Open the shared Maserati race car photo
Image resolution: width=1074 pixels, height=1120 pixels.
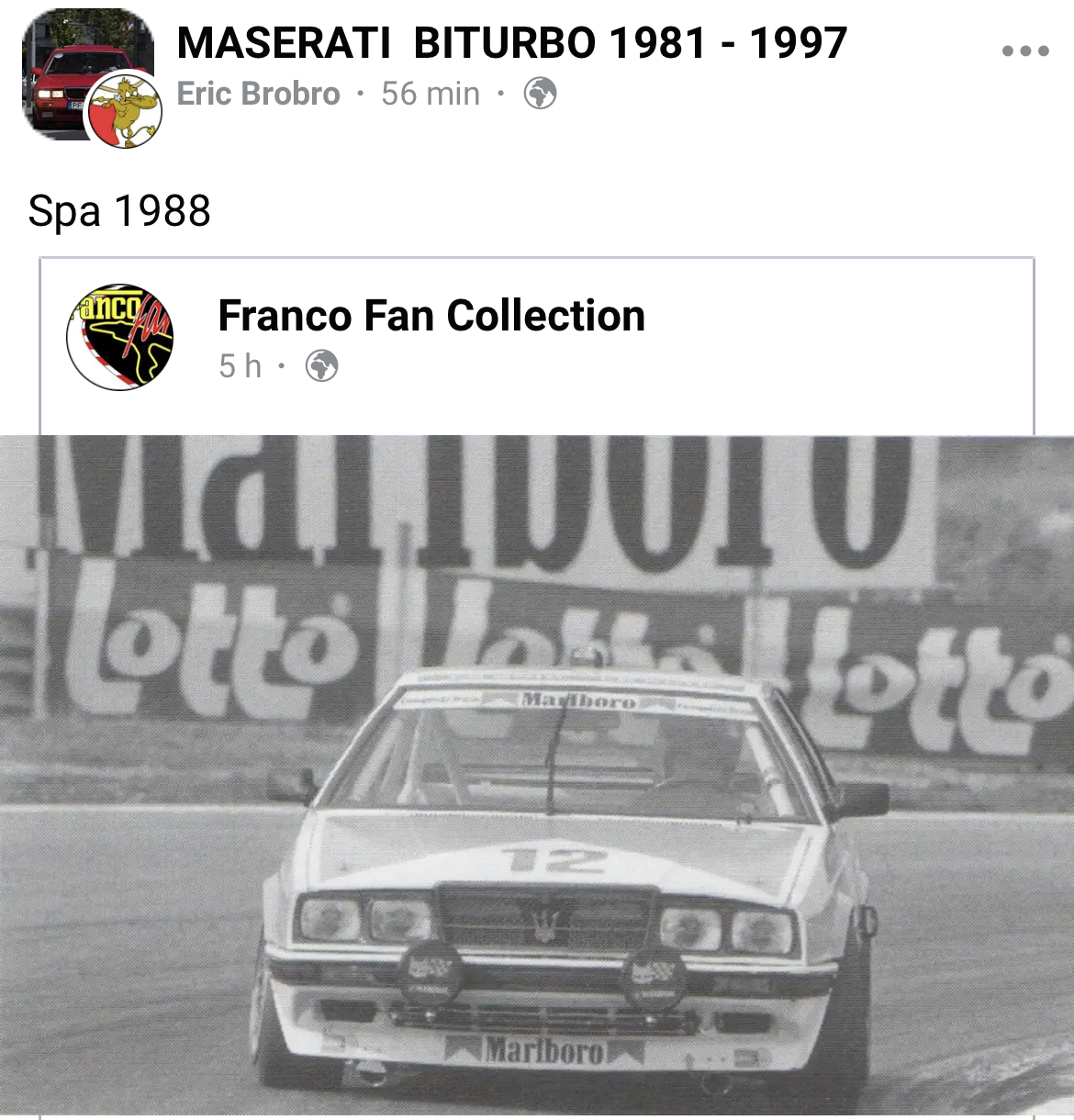click(537, 776)
